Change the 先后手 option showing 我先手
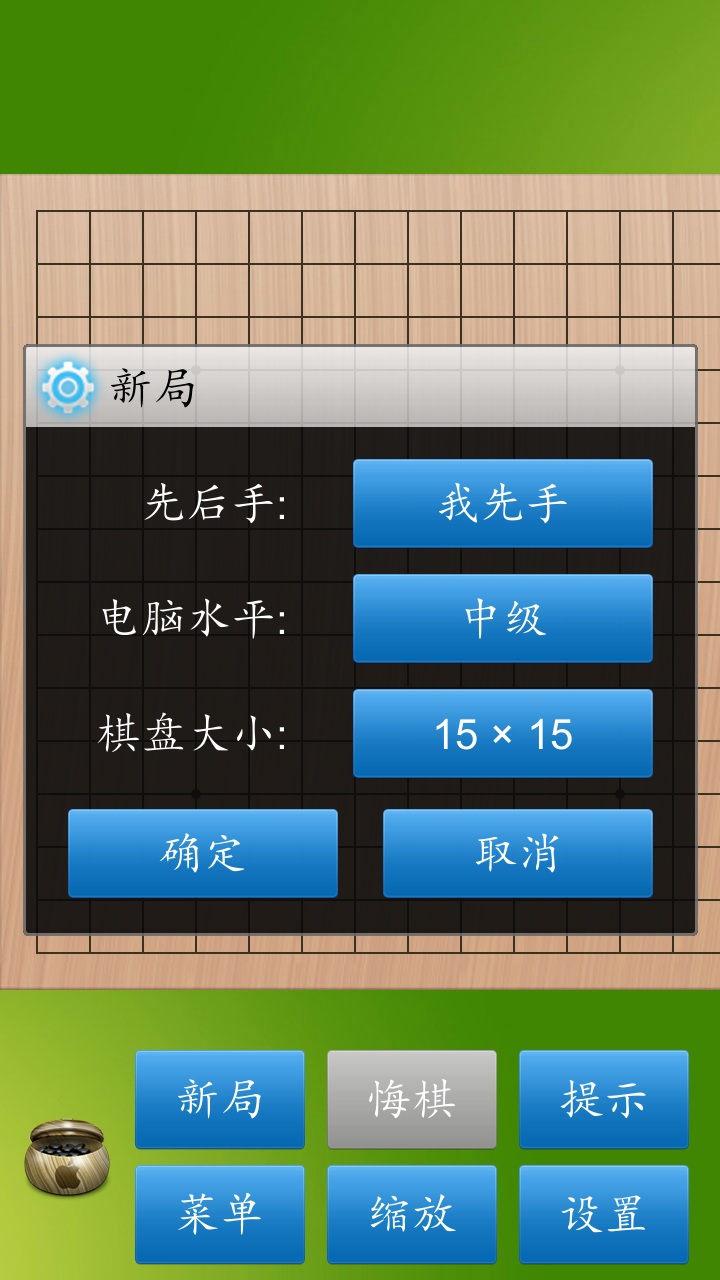 (503, 503)
